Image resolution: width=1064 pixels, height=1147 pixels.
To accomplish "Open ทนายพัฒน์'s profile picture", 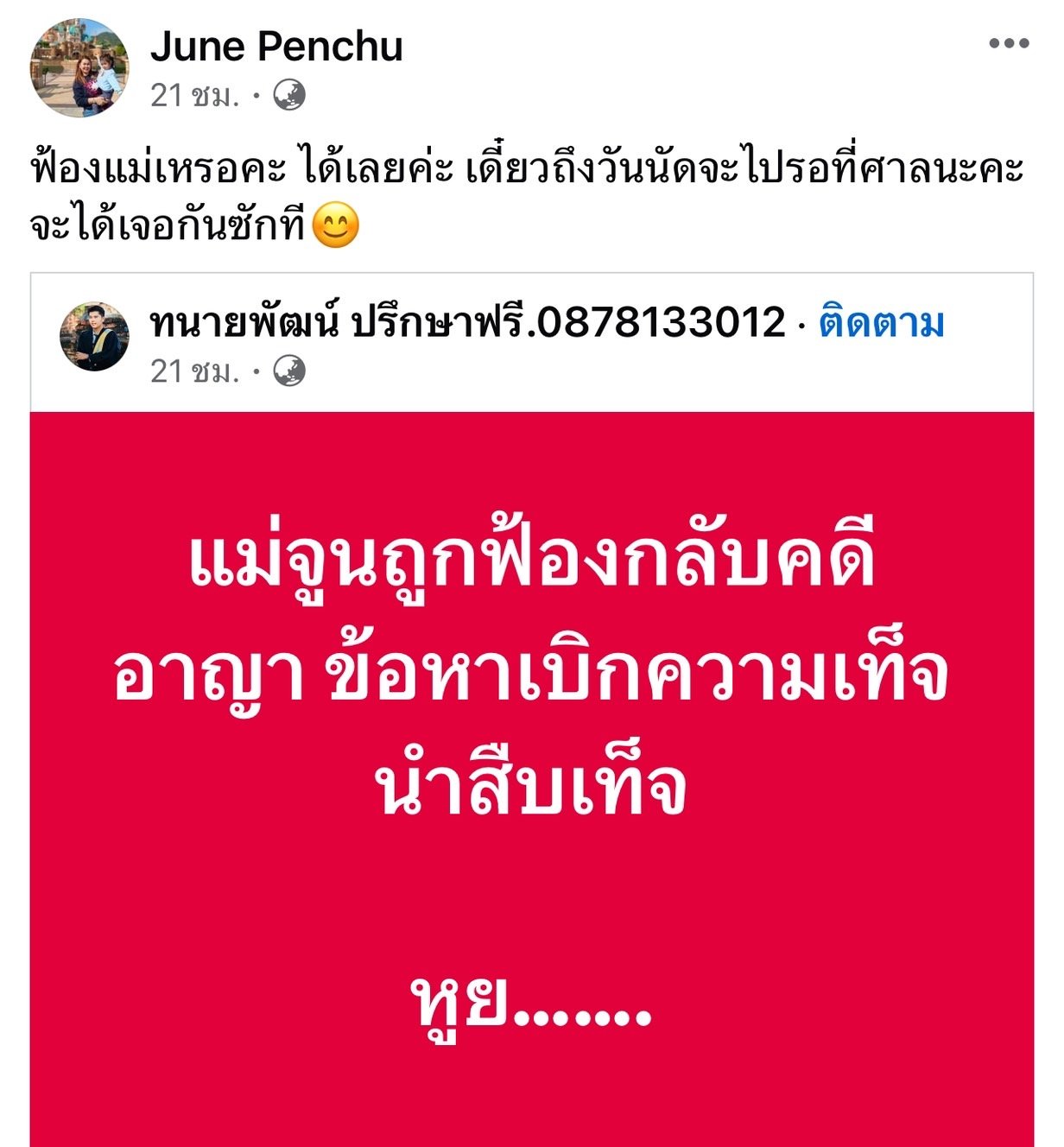I will [x=94, y=337].
